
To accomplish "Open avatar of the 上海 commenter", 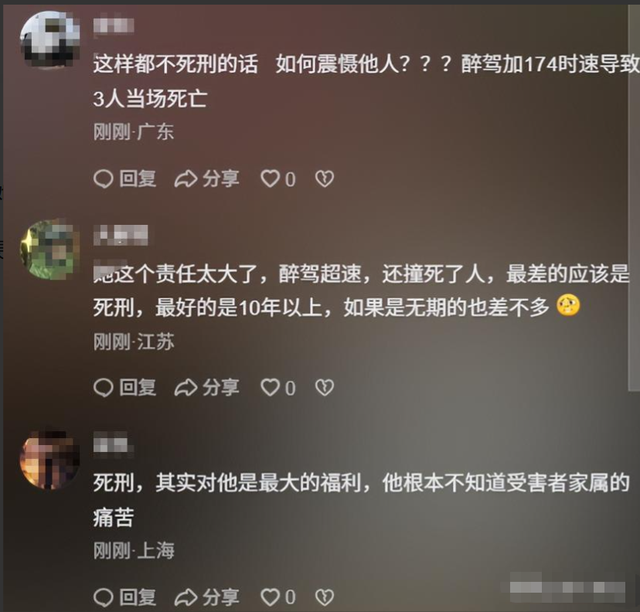I will (x=49, y=459).
